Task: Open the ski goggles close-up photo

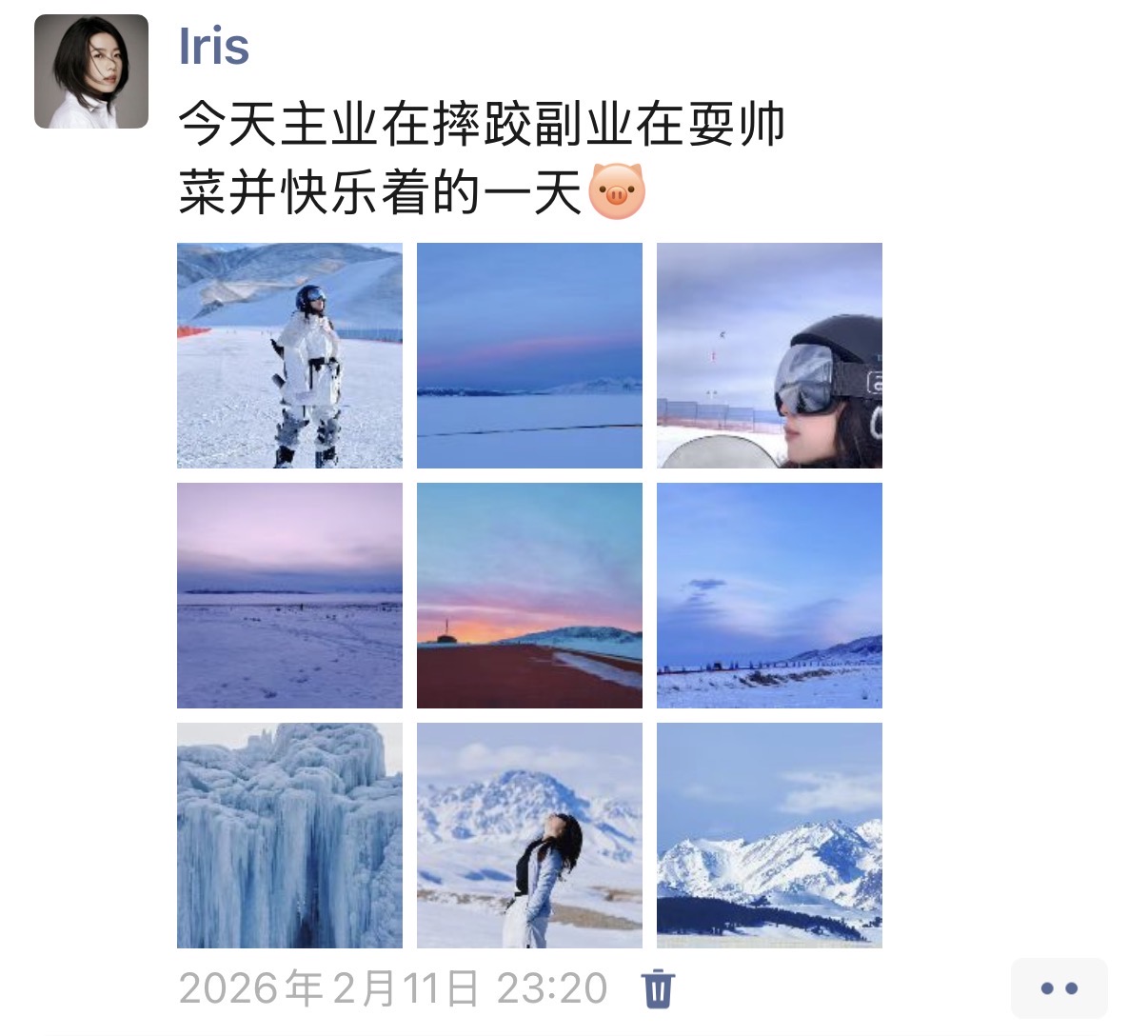Action: [x=769, y=355]
